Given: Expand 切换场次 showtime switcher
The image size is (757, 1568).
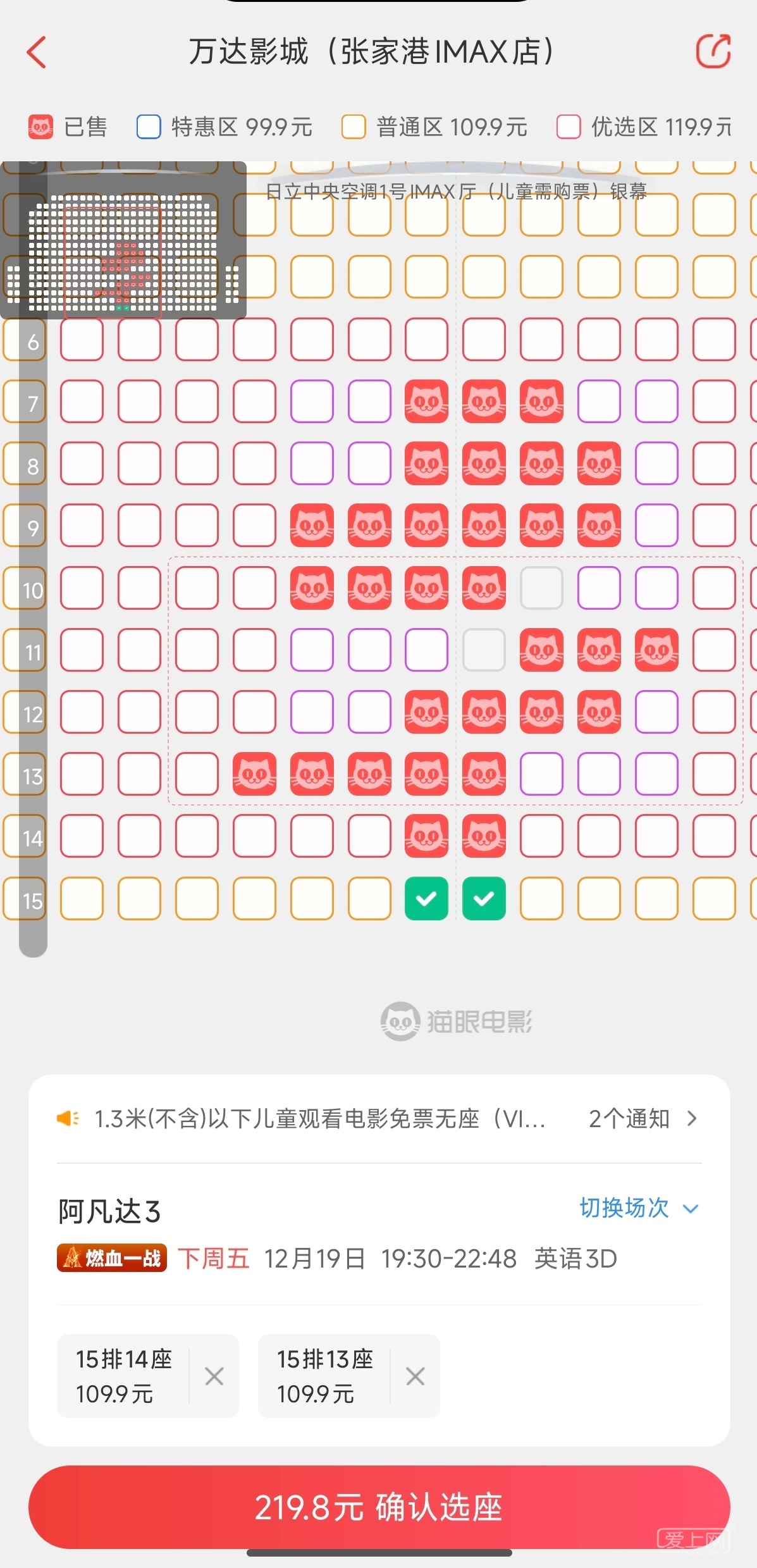Looking at the screenshot, I should tap(639, 1208).
